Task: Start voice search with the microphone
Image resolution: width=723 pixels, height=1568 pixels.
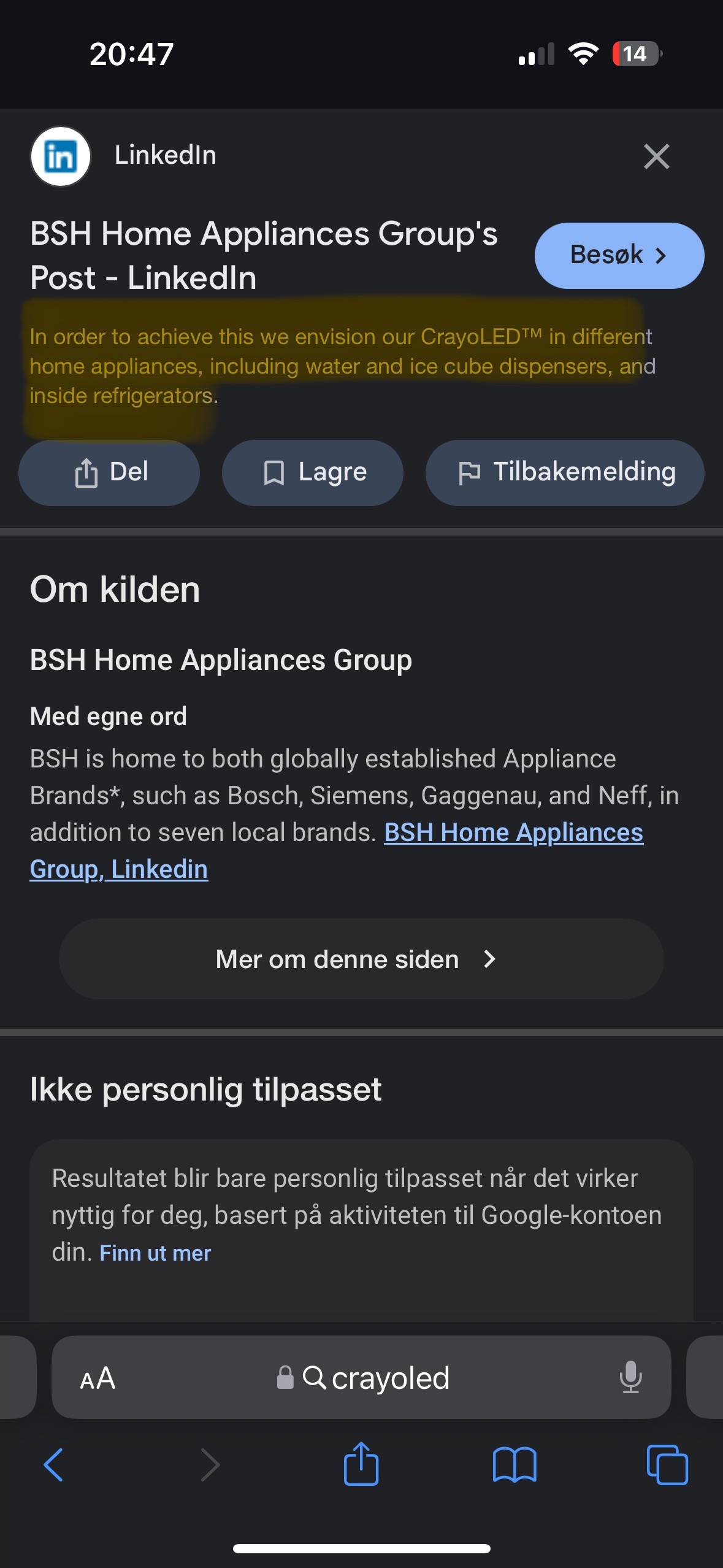Action: click(x=630, y=1378)
